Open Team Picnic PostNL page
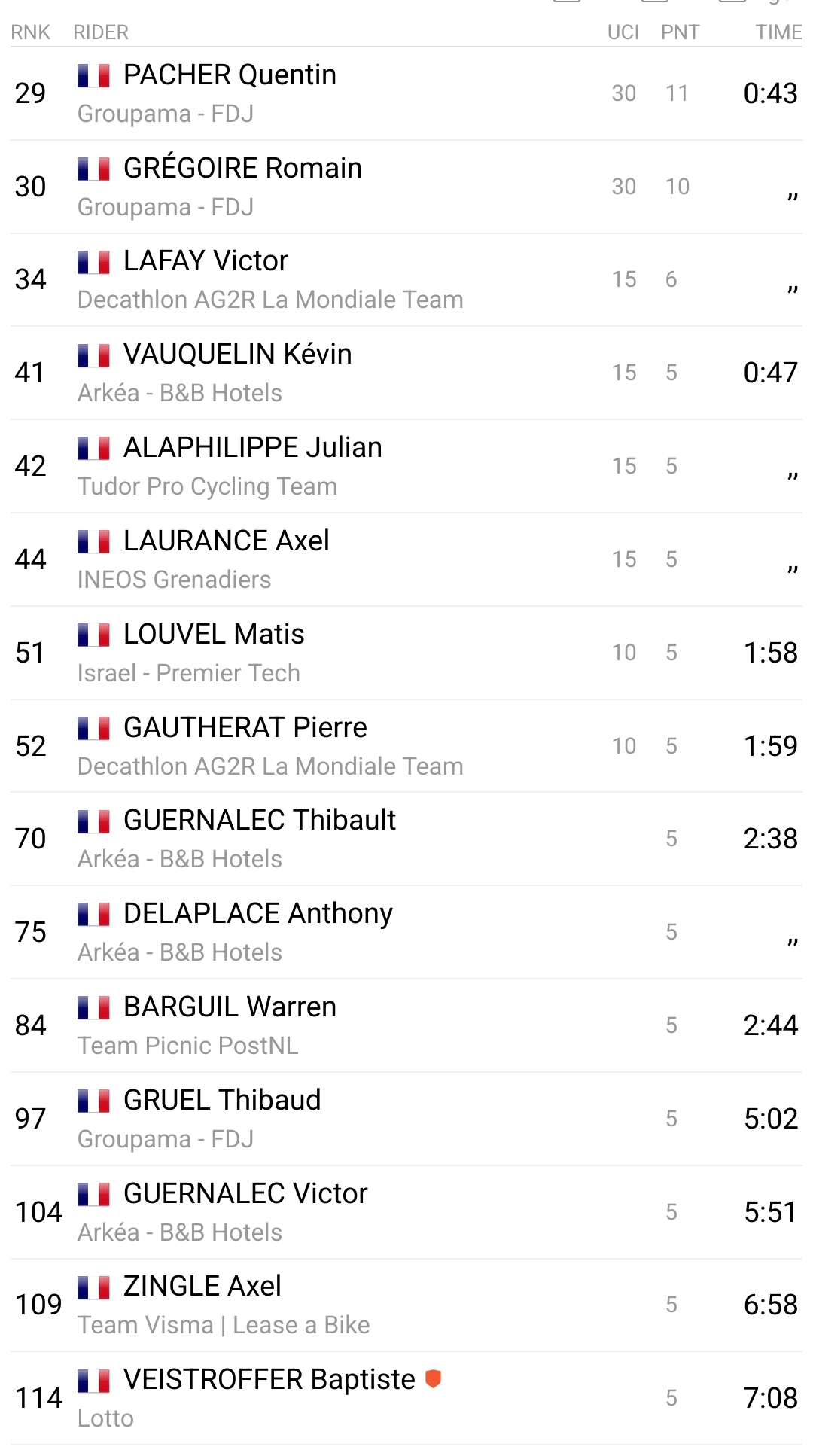Screen dimensions: 813x1456 coord(187,1046)
